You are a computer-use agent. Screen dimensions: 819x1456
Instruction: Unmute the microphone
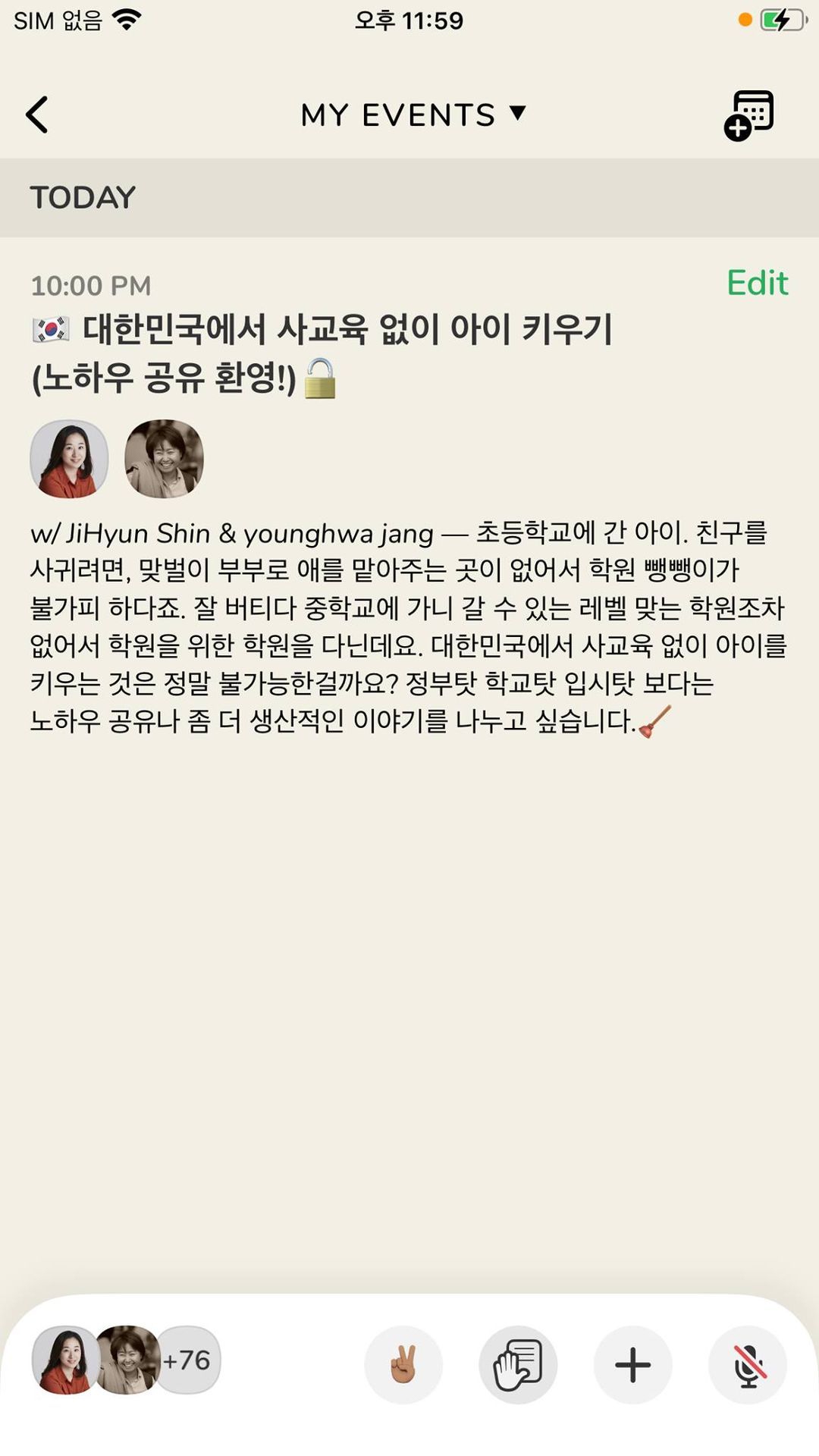click(748, 1364)
